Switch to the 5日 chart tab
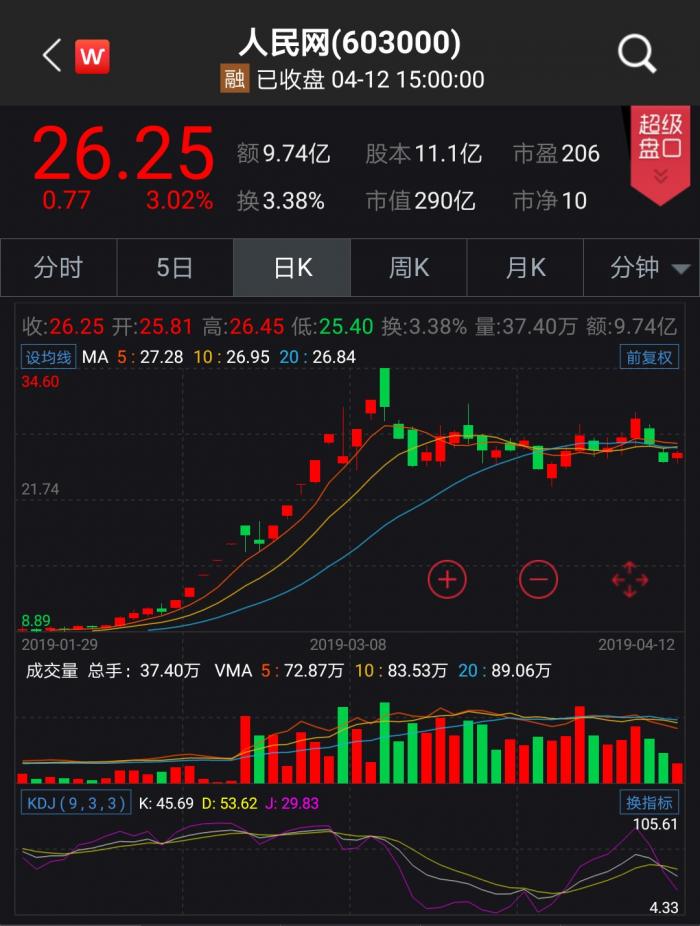700x926 pixels. 175,268
